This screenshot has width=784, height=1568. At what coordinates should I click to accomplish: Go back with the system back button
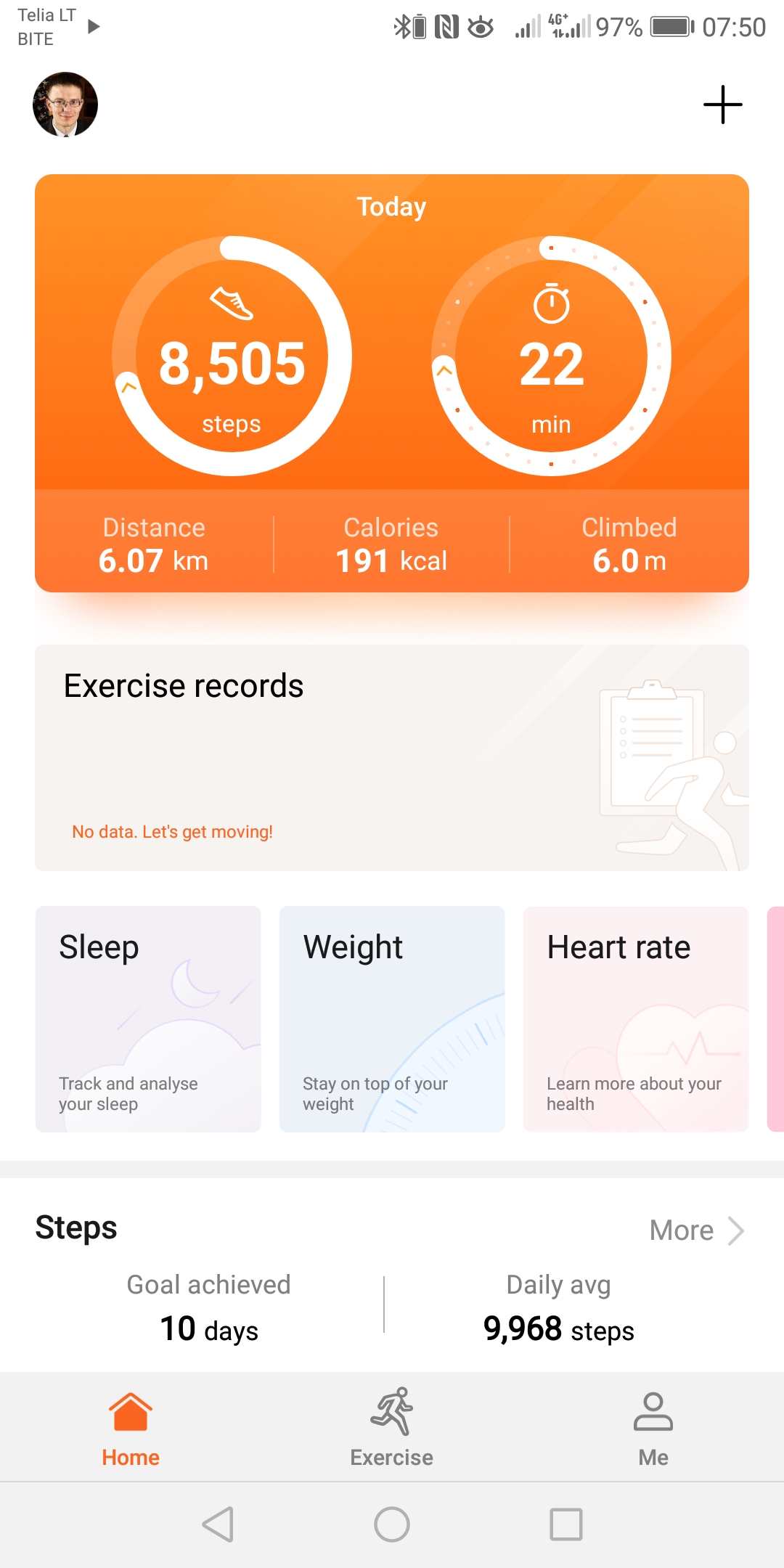tap(218, 1524)
